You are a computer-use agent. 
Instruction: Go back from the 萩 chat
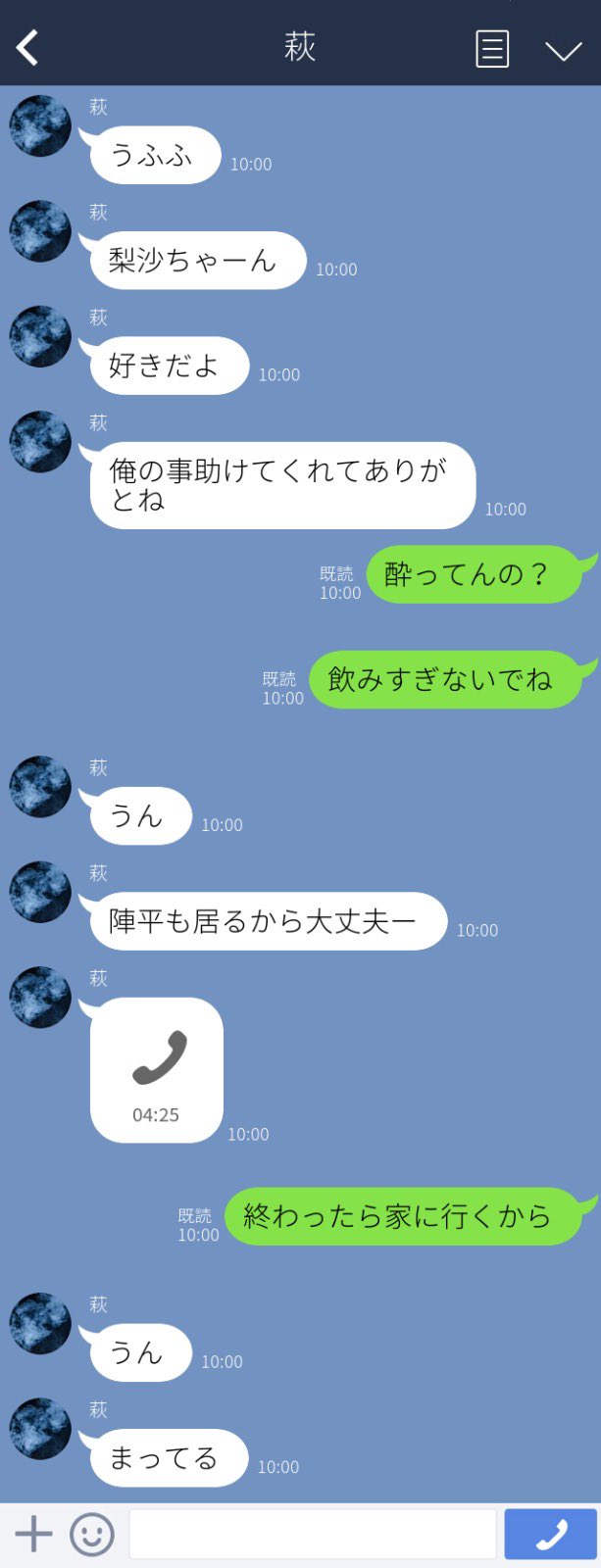[27, 47]
